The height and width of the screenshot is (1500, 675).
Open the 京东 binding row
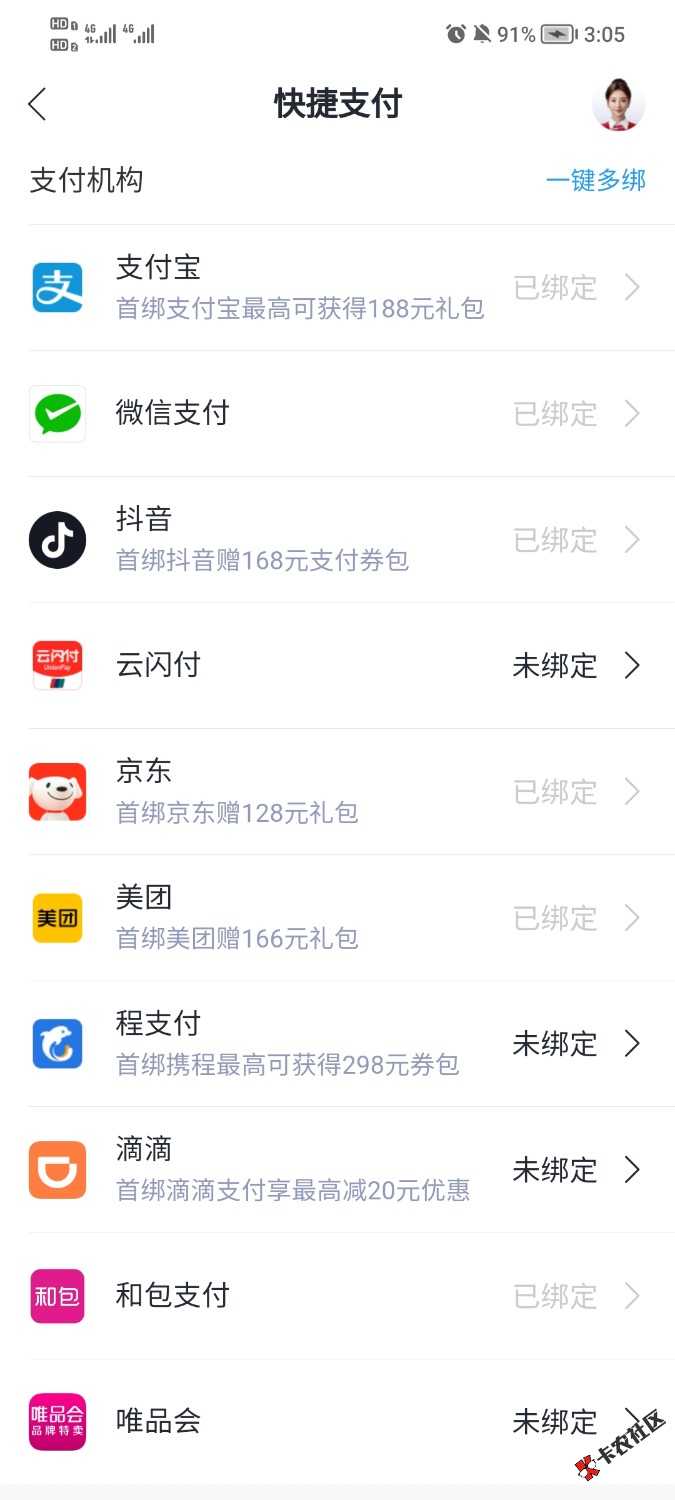(337, 792)
